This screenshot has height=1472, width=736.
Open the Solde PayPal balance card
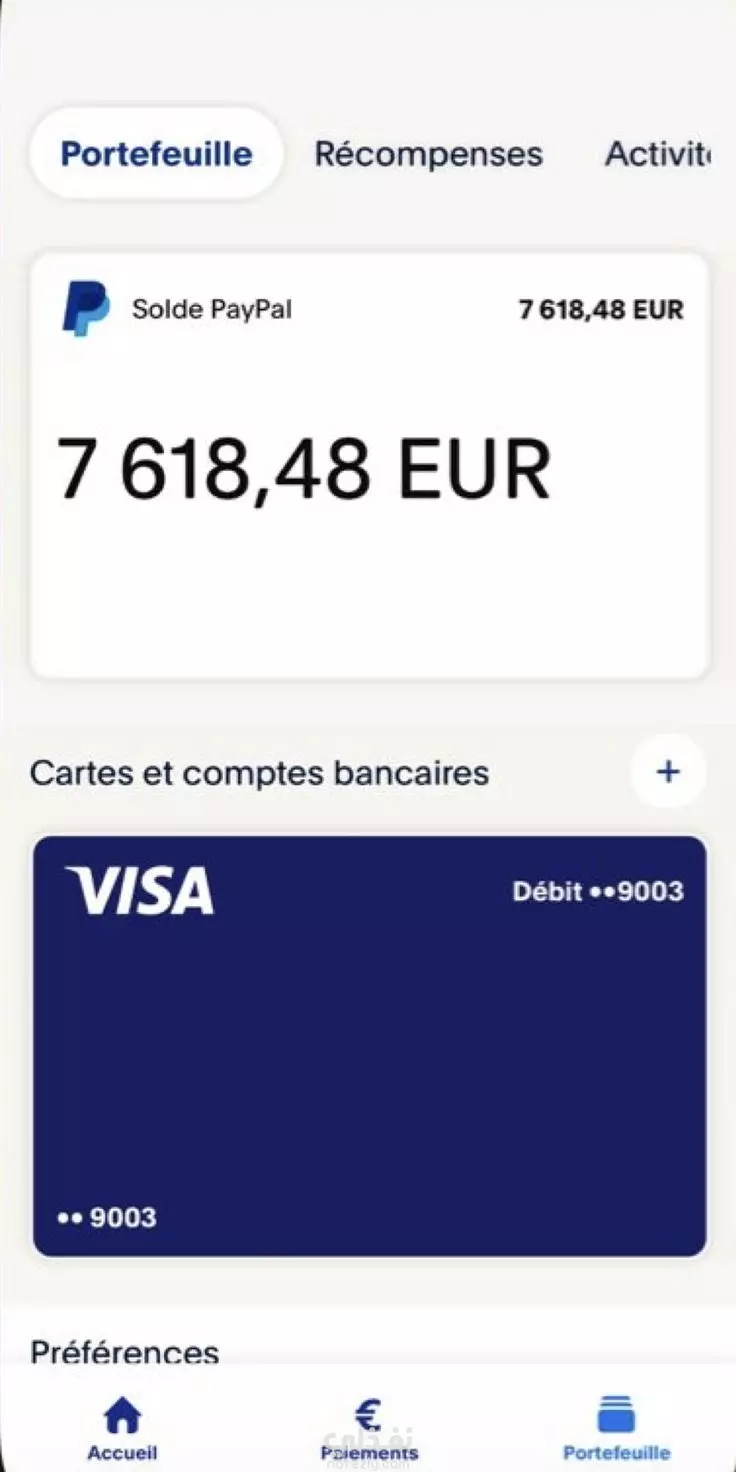(x=369, y=466)
